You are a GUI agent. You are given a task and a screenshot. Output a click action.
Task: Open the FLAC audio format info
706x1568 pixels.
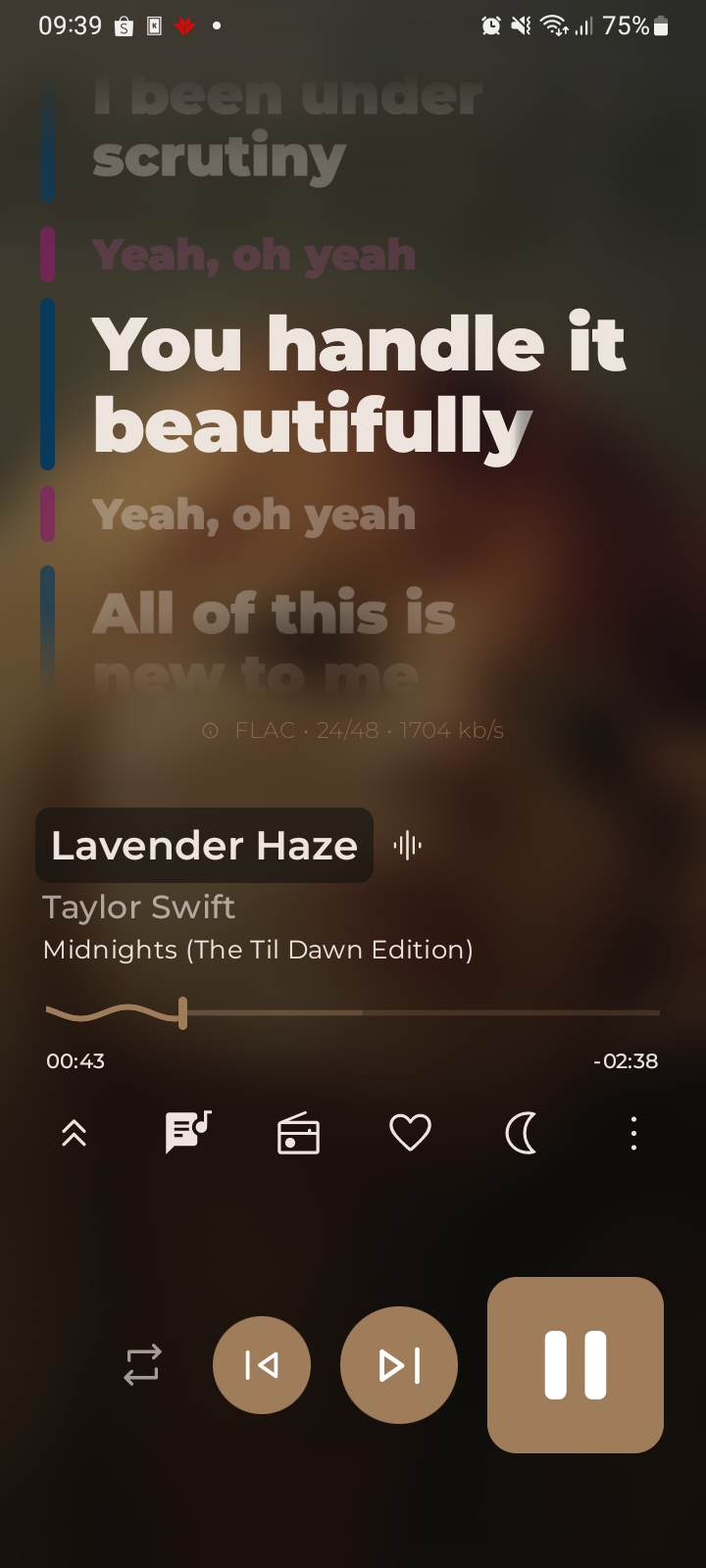353,730
